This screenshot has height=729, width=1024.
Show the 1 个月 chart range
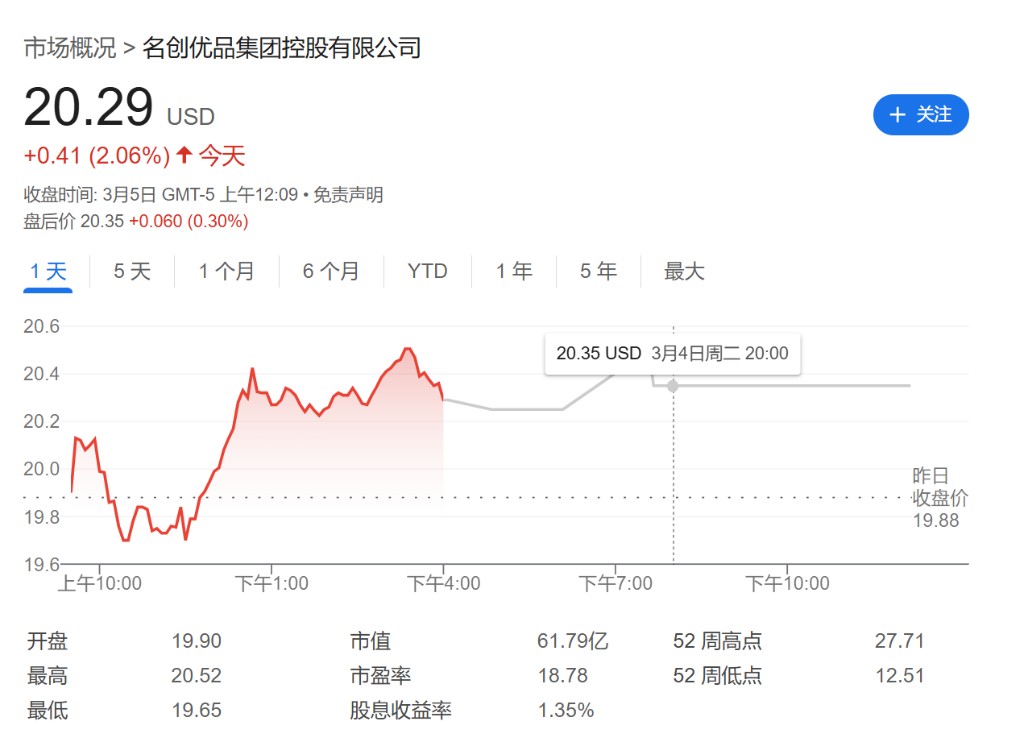(x=226, y=271)
